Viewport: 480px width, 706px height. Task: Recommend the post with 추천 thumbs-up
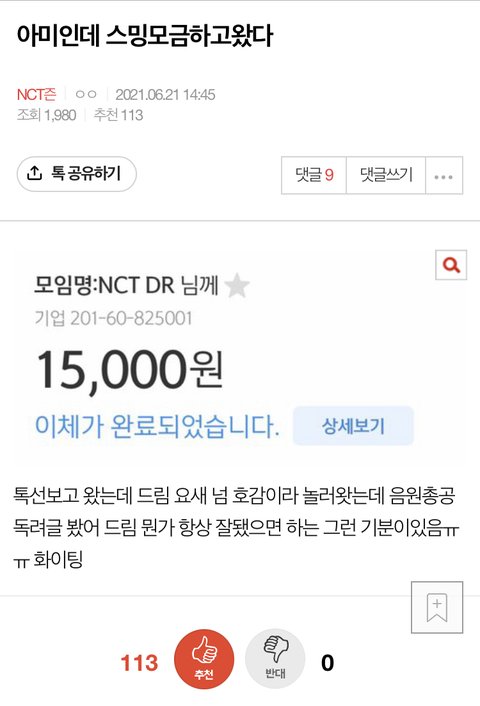pos(204,659)
